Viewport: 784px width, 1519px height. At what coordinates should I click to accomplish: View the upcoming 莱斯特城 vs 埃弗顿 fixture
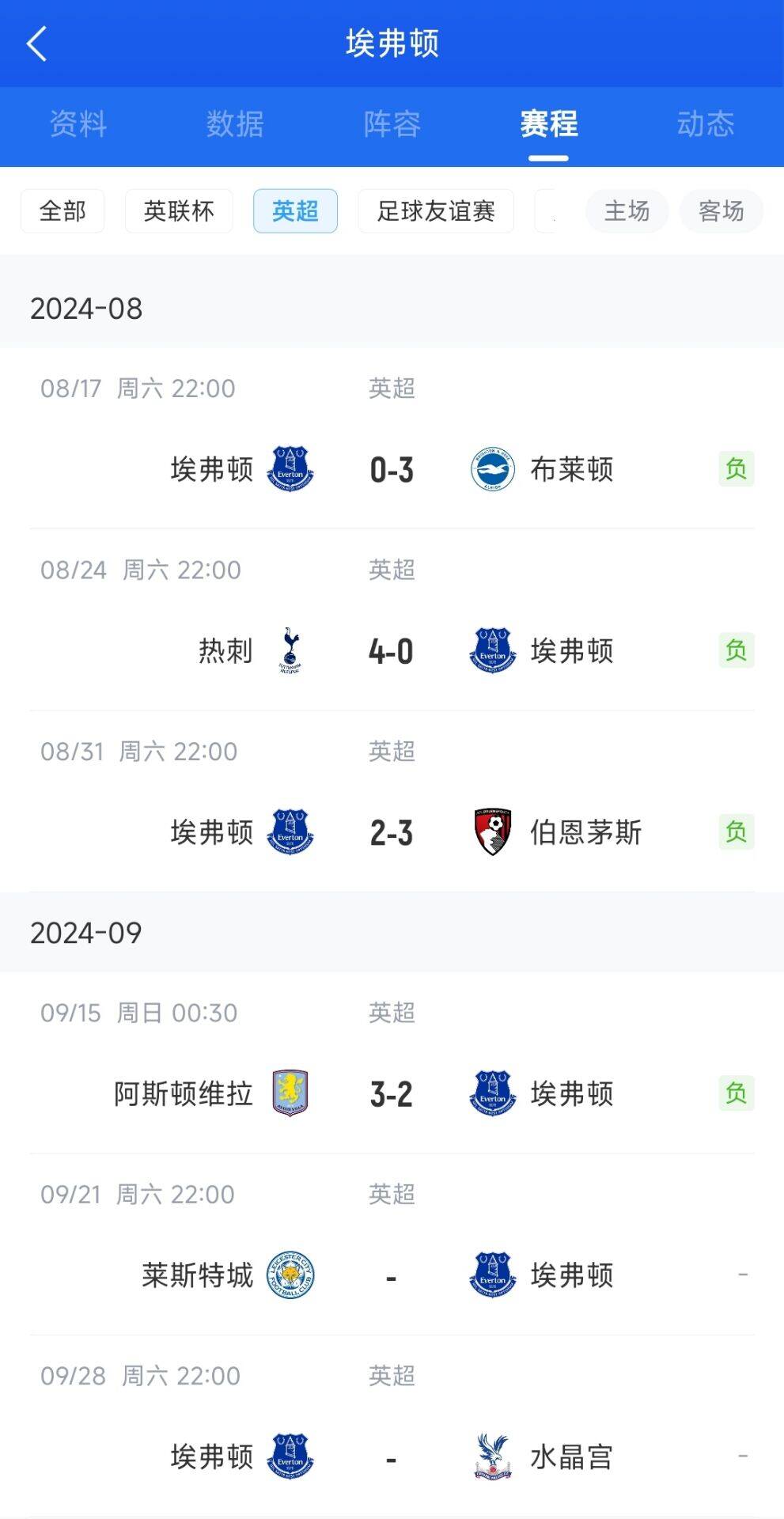(392, 1275)
